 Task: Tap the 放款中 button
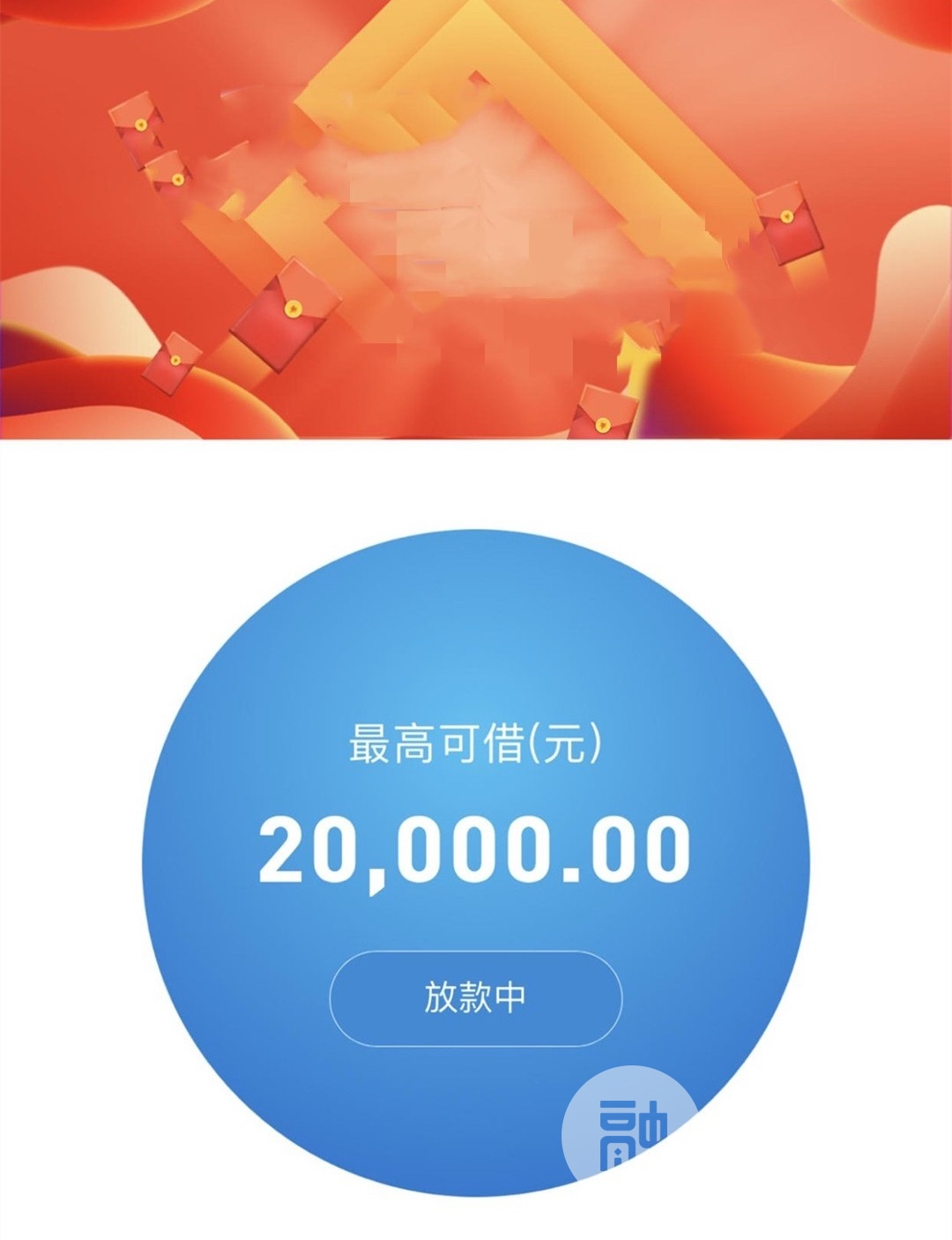[x=475, y=998]
